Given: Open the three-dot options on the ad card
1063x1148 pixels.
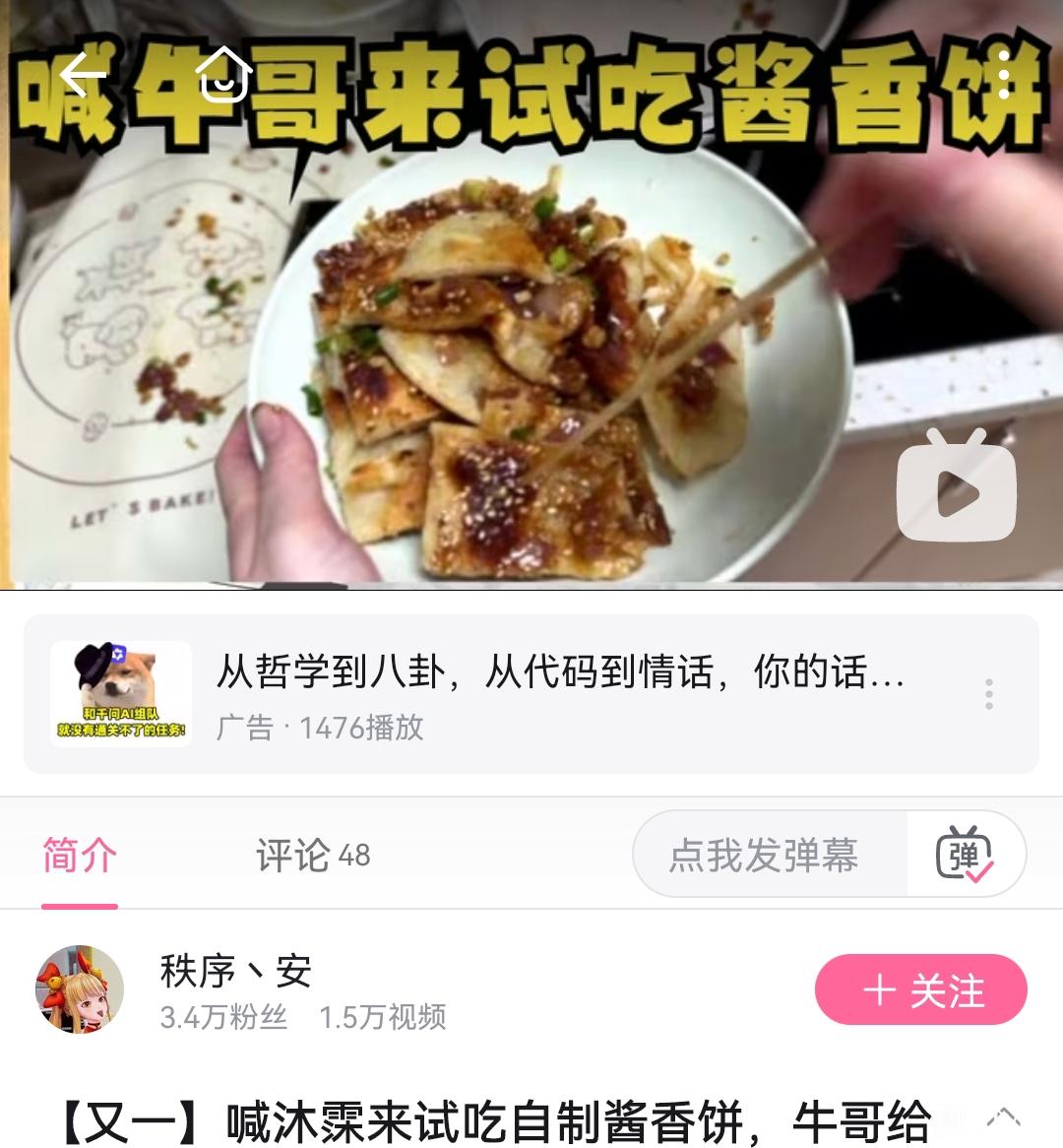Looking at the screenshot, I should [x=989, y=695].
